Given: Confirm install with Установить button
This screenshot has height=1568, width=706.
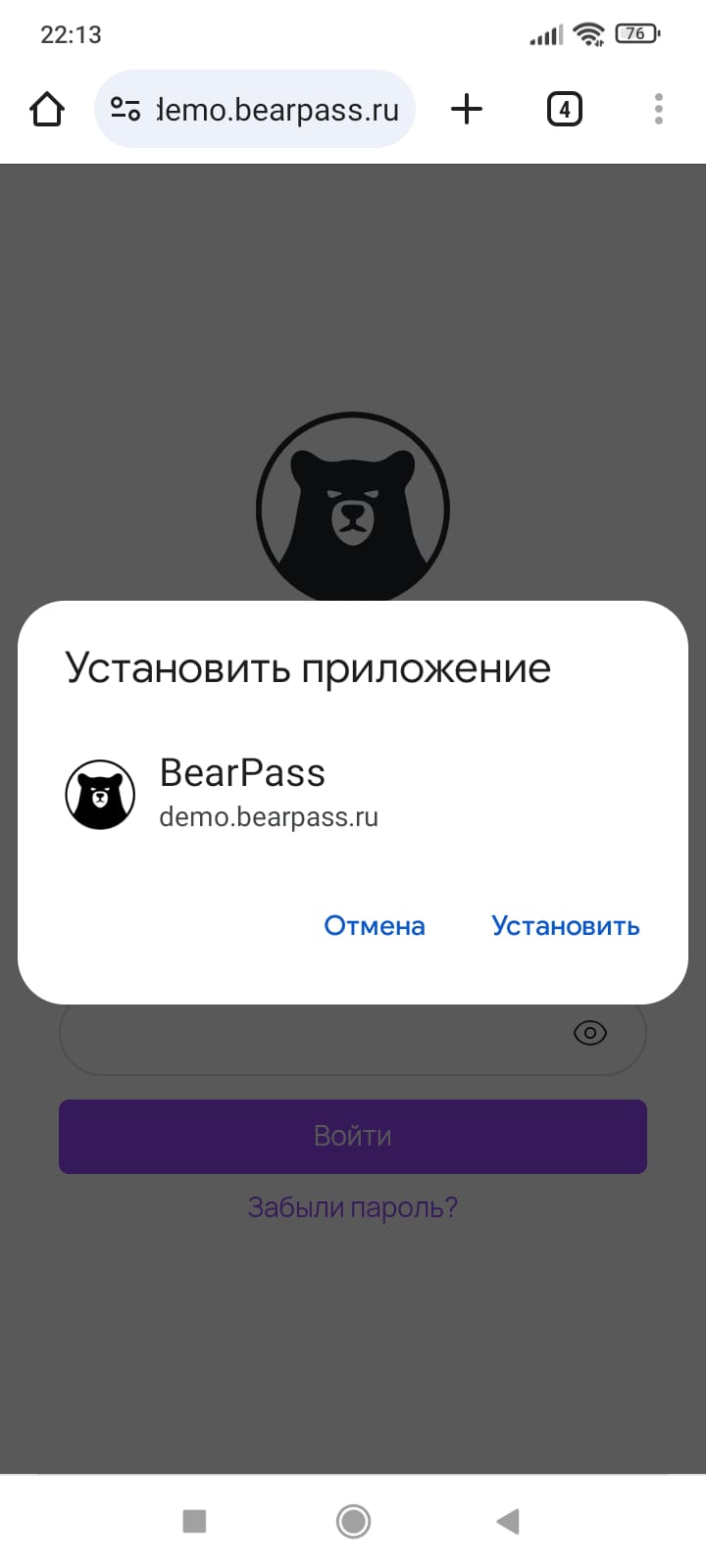Looking at the screenshot, I should click(565, 926).
